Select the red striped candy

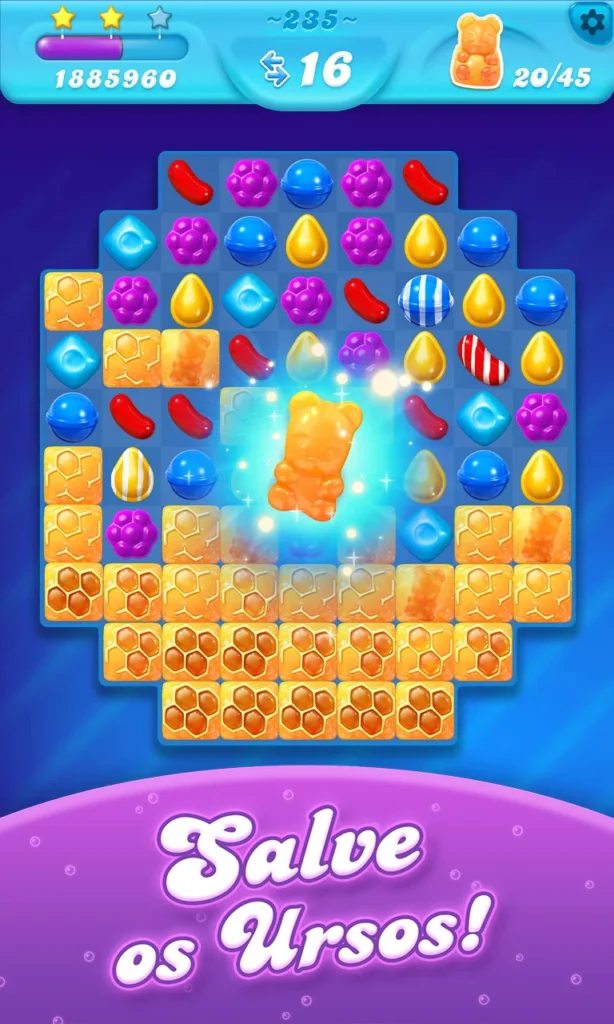(x=483, y=359)
